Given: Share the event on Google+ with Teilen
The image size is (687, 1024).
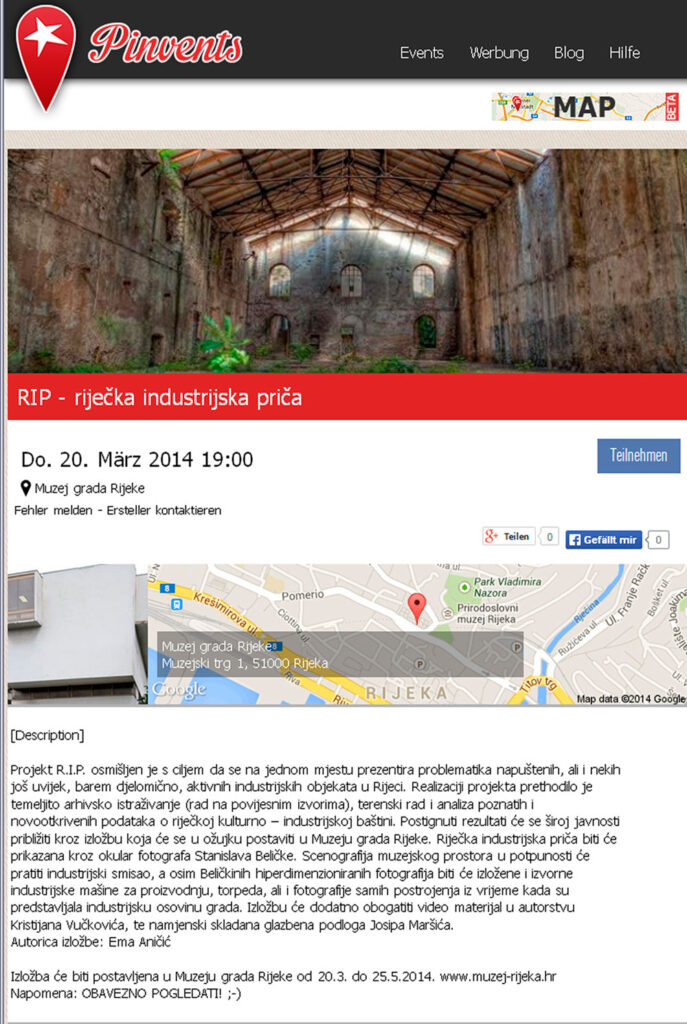Looking at the screenshot, I should coord(509,537).
